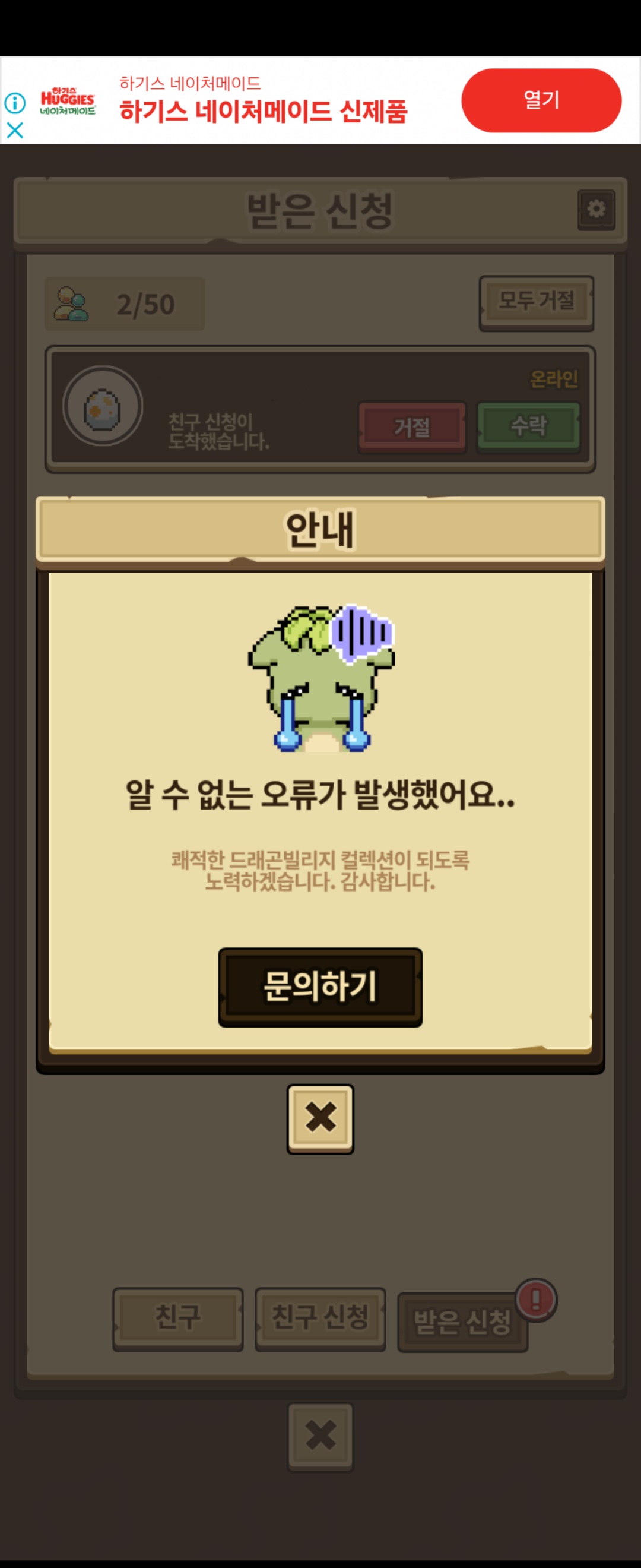The width and height of the screenshot is (641, 1568).
Task: Open the Huggies ad with 열기
Action: pos(541,100)
